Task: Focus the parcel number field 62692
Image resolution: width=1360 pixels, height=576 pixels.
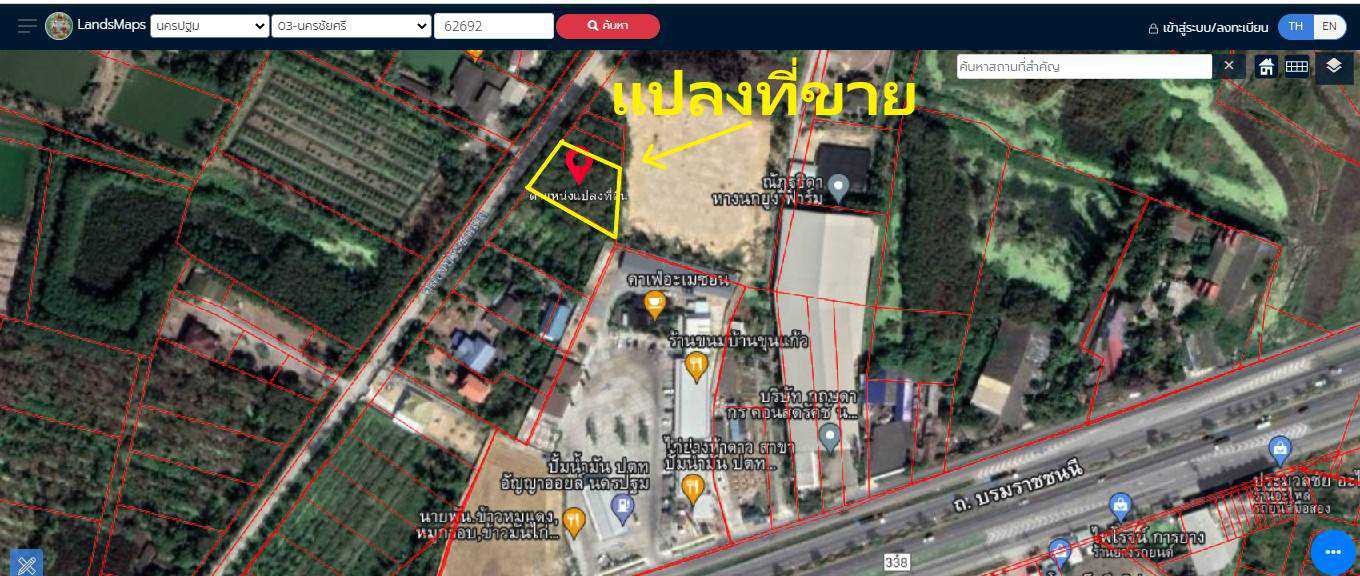Action: (x=493, y=26)
